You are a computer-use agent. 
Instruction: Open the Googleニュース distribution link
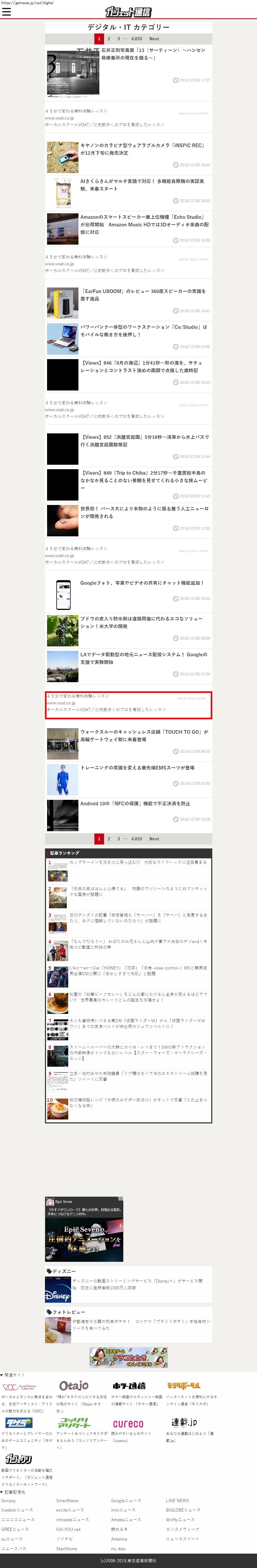[125, 1501]
